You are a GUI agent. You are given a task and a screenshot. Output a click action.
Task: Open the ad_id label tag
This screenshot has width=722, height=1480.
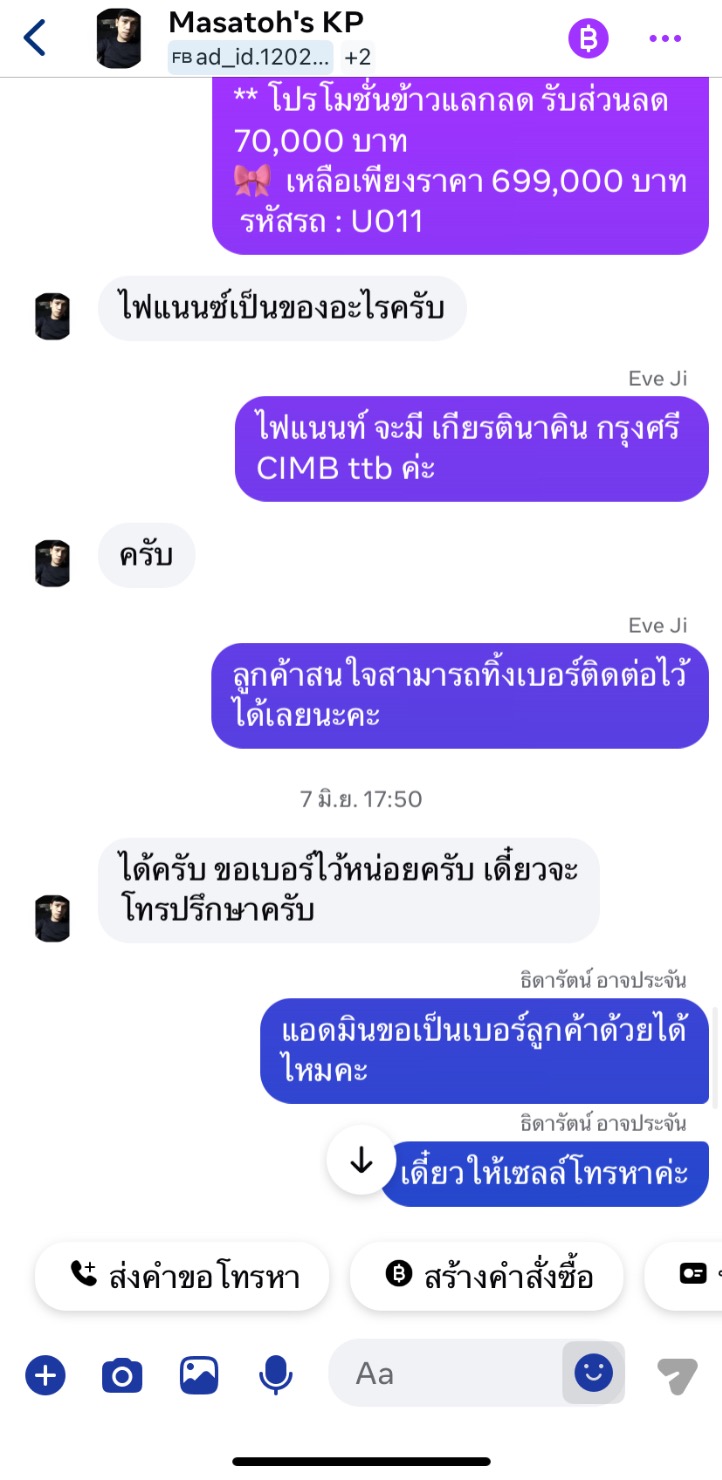click(x=250, y=57)
